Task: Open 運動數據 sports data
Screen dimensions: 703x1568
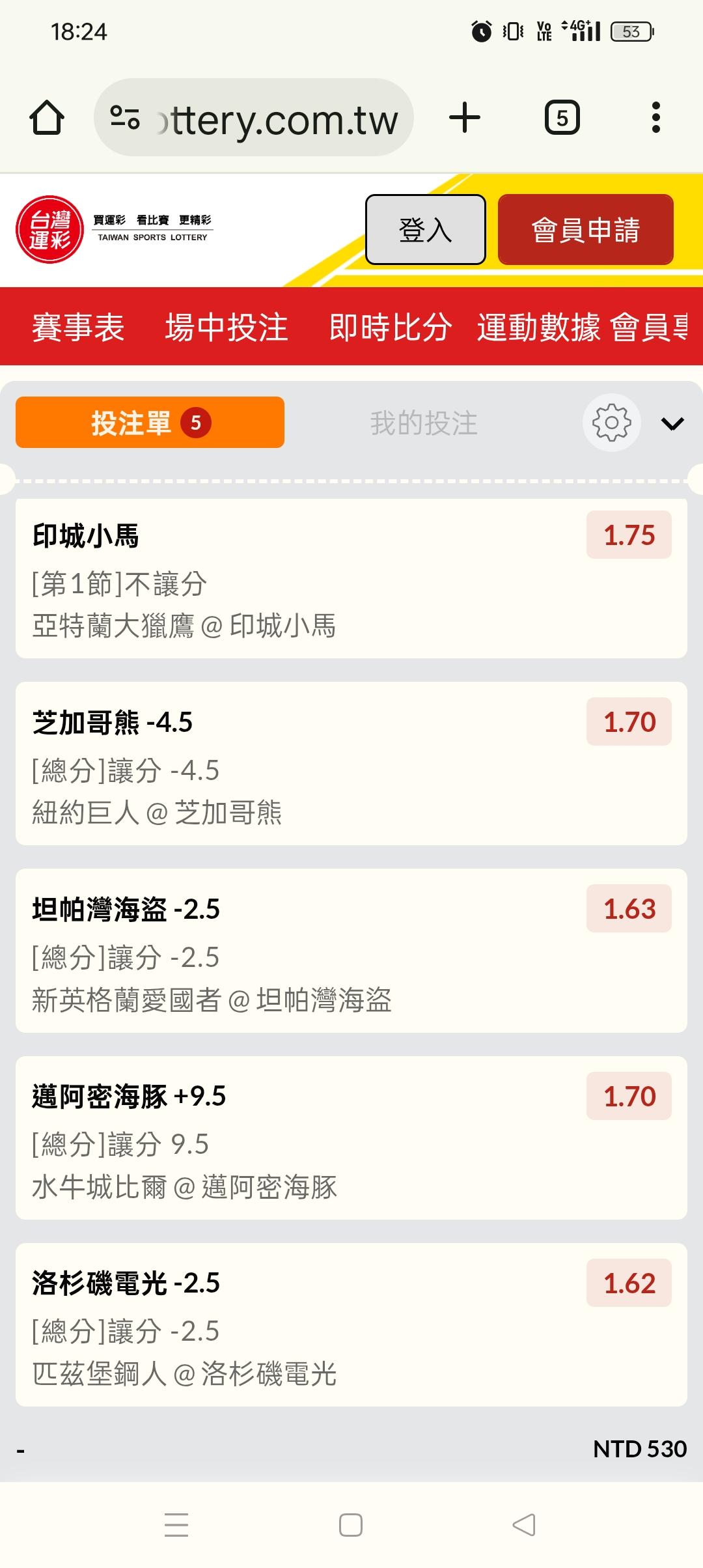Action: 539,327
